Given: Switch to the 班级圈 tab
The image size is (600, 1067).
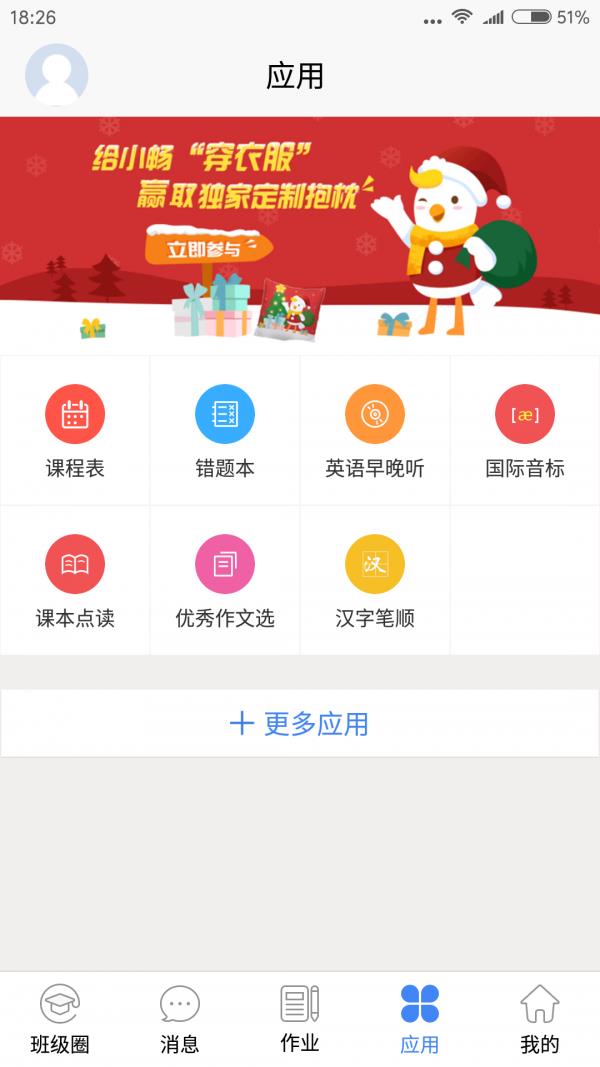Looking at the screenshot, I should pyautogui.click(x=60, y=1018).
